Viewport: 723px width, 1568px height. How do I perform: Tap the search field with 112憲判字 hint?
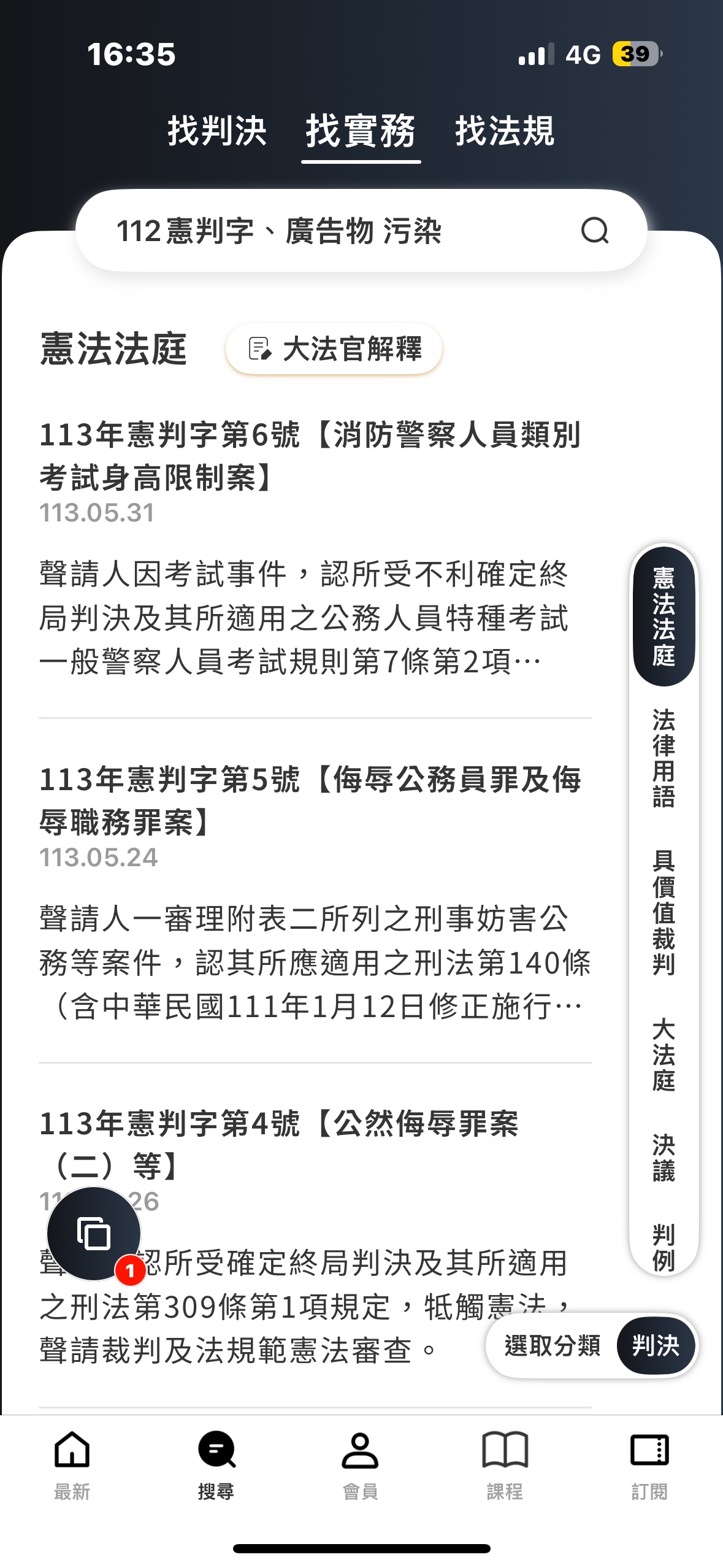tap(361, 231)
